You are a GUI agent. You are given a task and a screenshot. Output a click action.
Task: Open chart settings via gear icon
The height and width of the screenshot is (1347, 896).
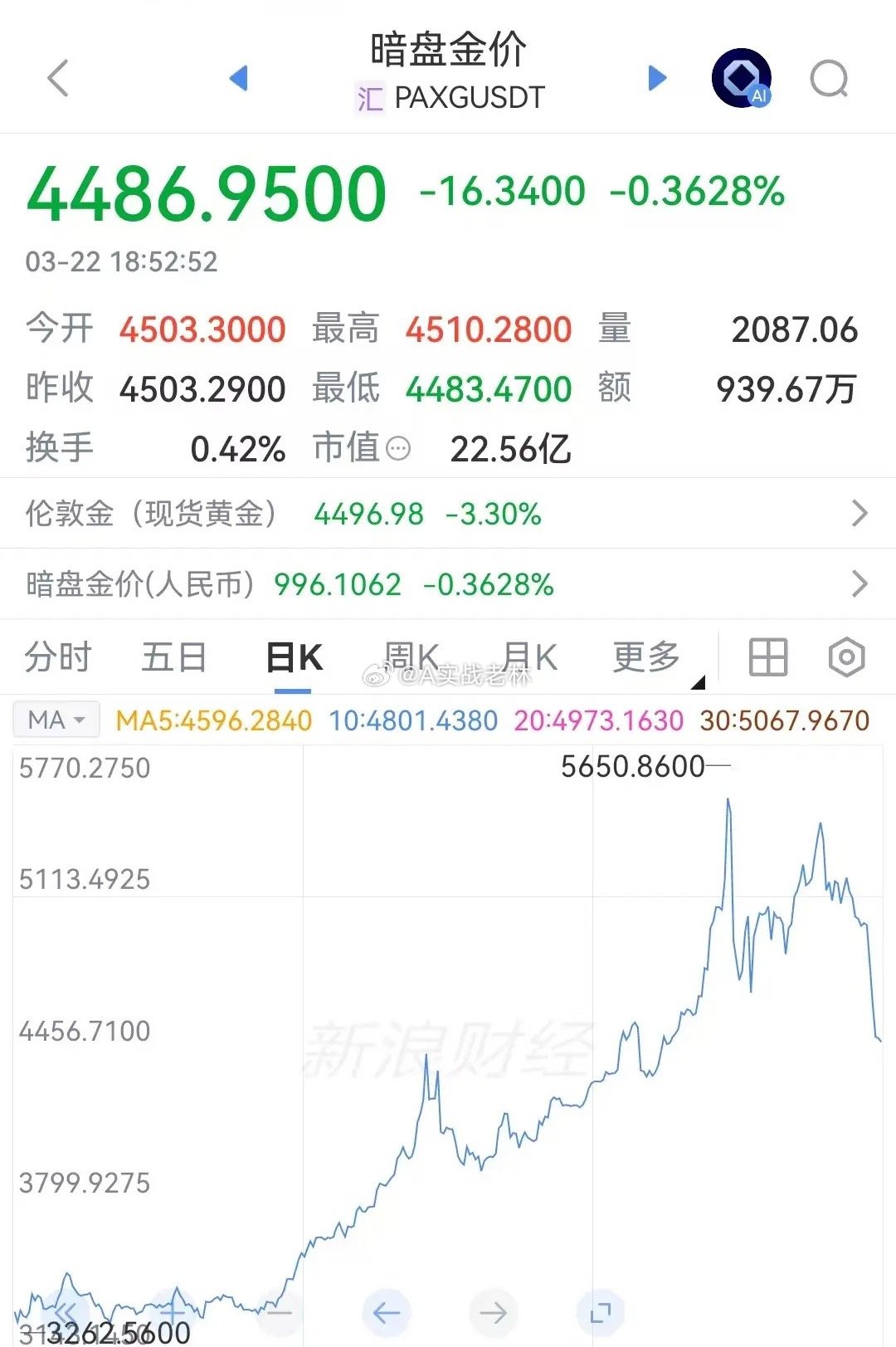point(848,655)
